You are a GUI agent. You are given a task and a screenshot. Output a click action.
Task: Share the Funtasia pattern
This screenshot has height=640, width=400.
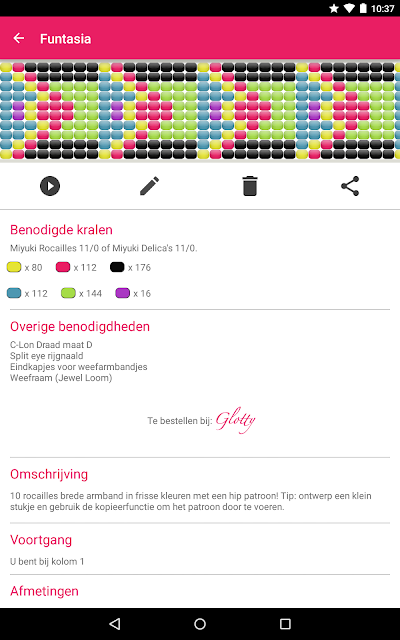click(x=350, y=186)
